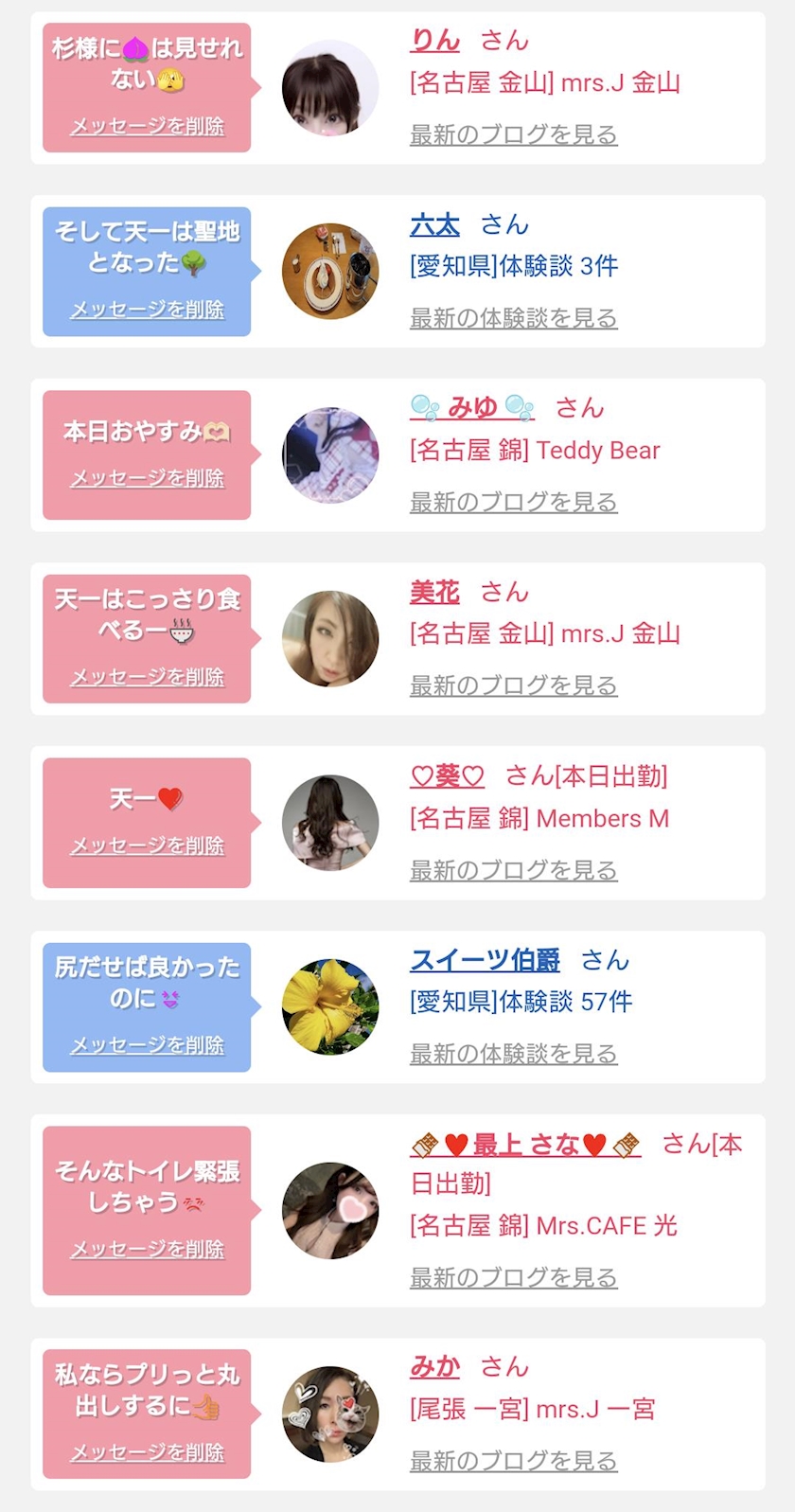This screenshot has height=1512, width=795.
Task: Open りん's profile name link
Action: 434,41
